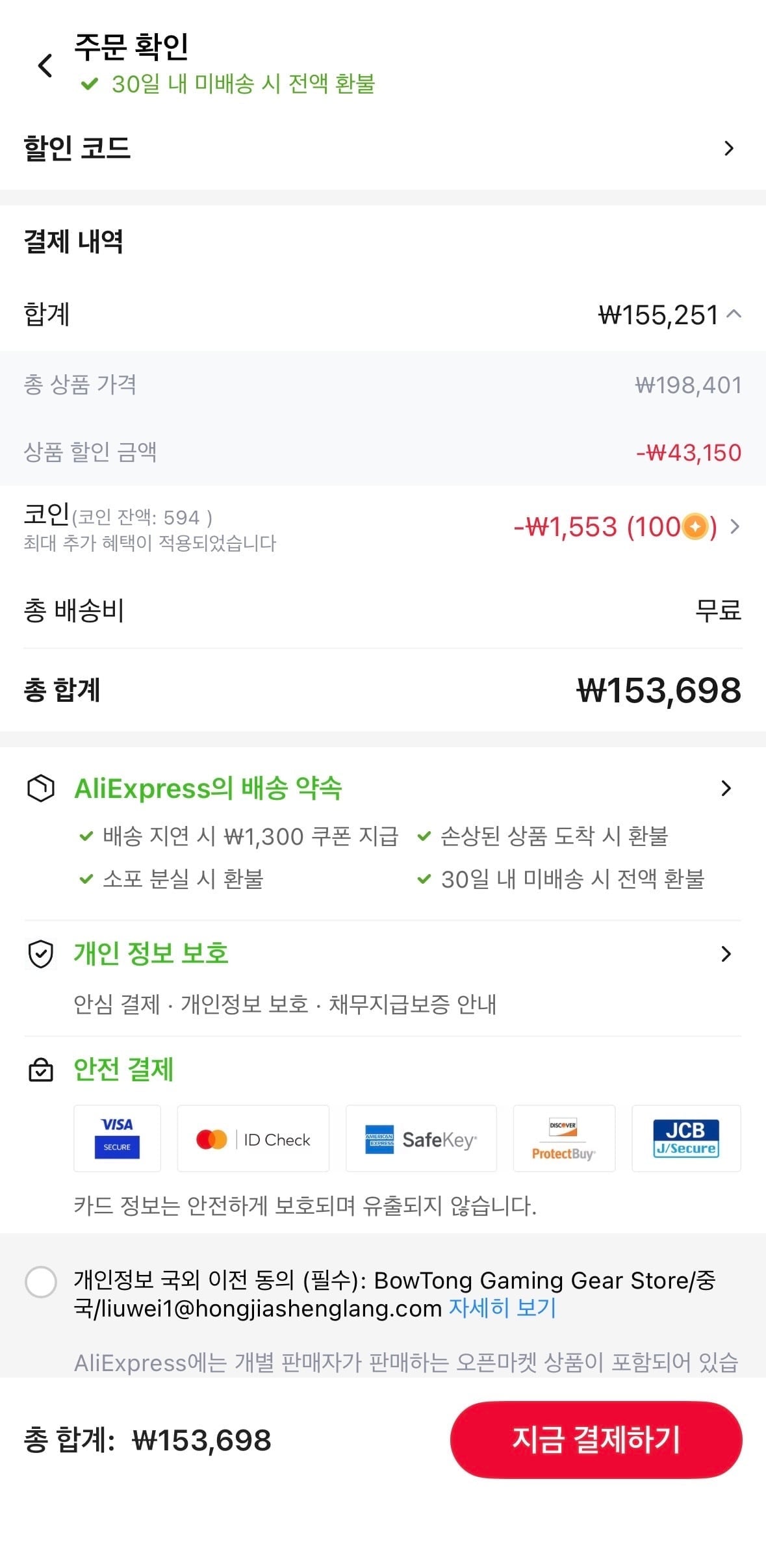Tap the 지금 결제하기 button
Image resolution: width=766 pixels, height=1568 pixels.
(x=596, y=1439)
